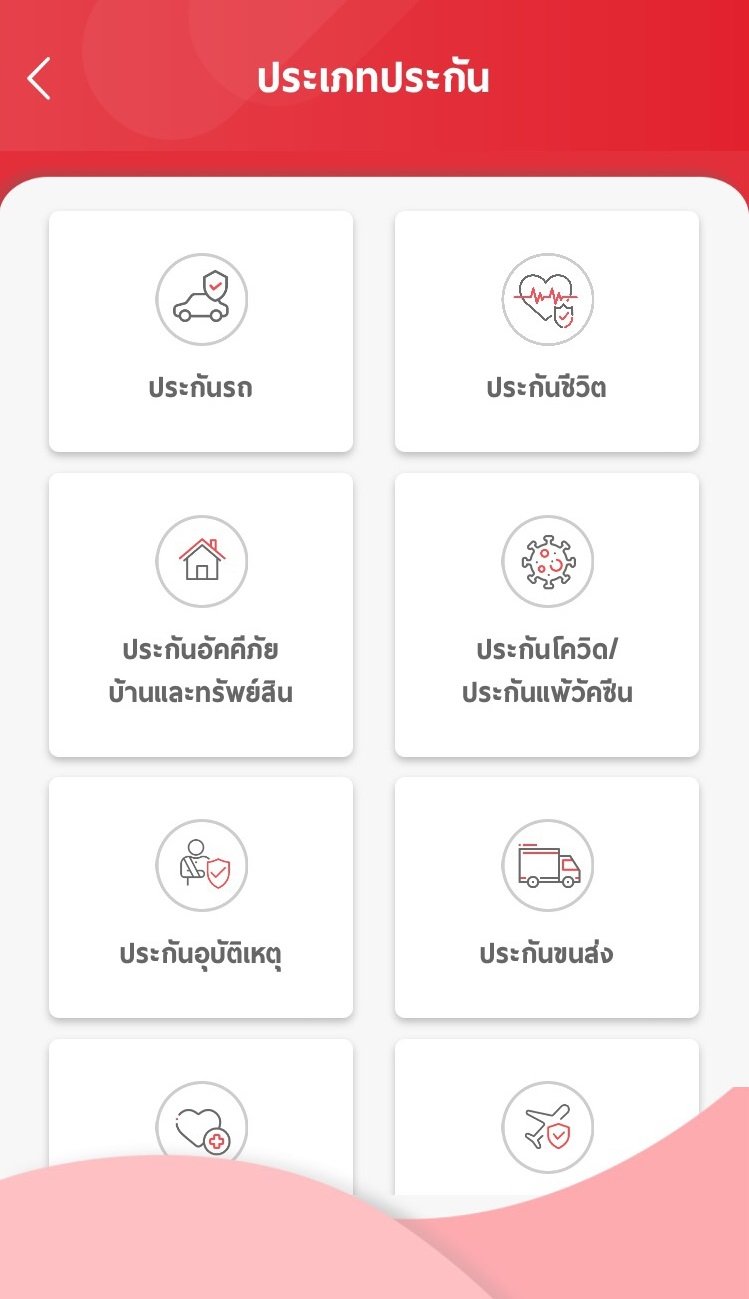Click the ประกันรถ text label
The width and height of the screenshot is (749, 1299).
(x=201, y=388)
